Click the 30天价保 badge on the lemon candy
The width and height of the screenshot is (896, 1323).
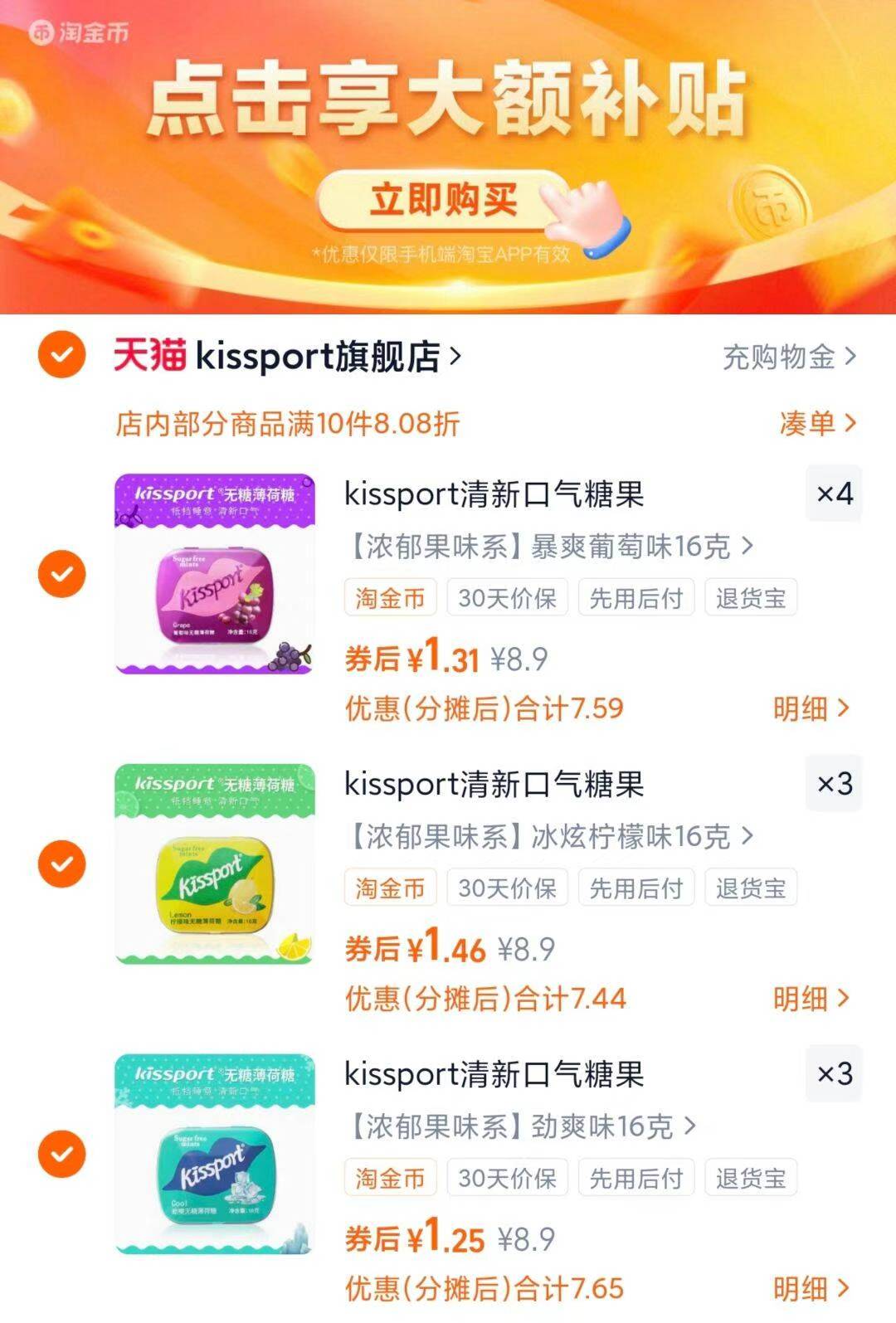[507, 887]
